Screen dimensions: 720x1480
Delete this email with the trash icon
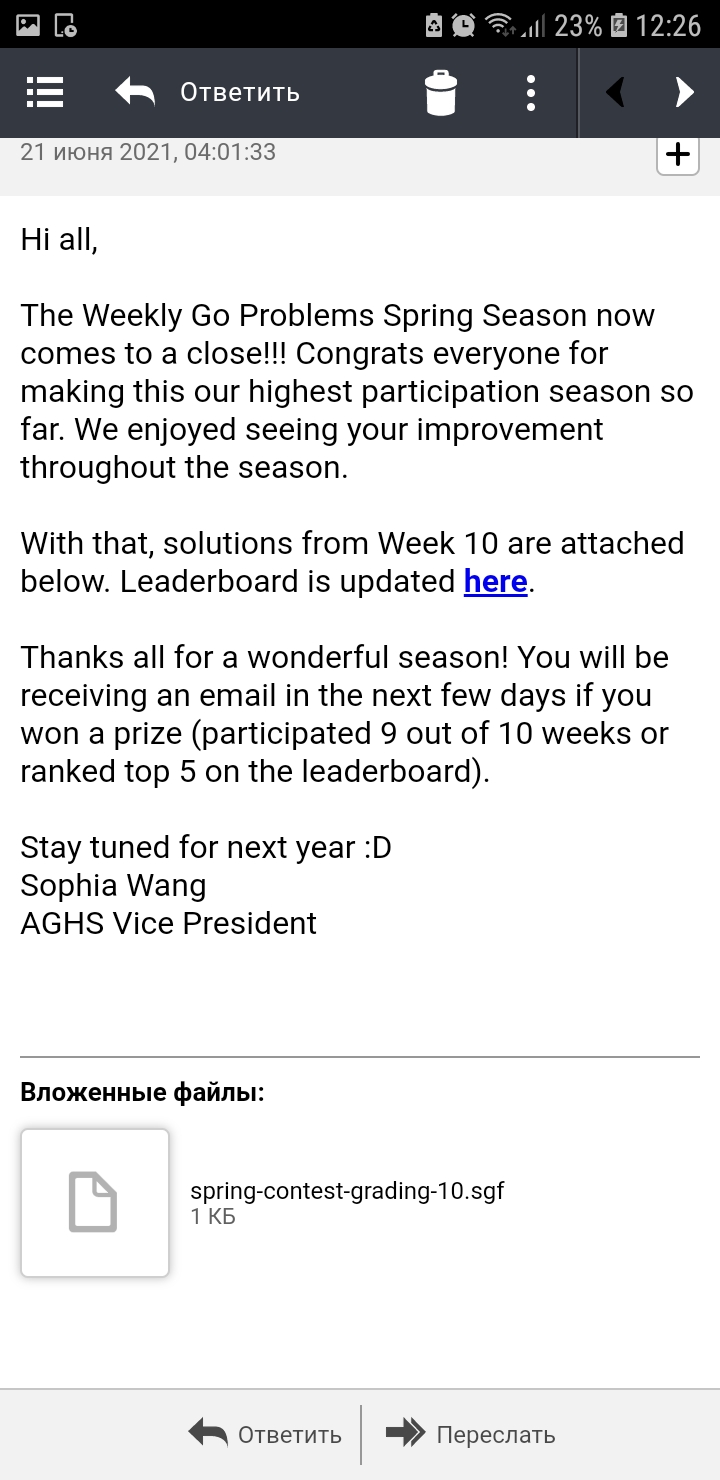[440, 93]
